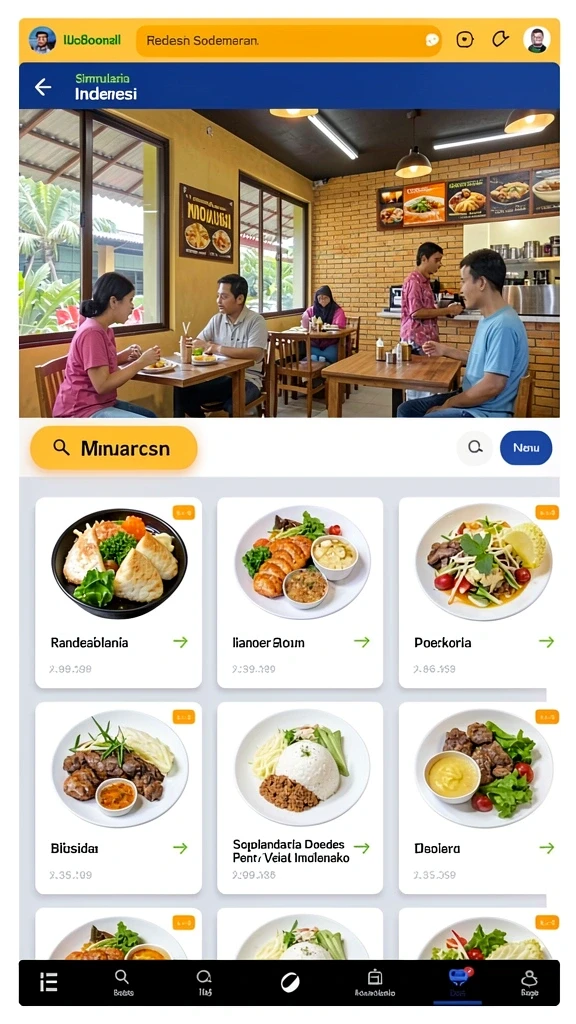
Task: Tap the center round icon in bottom bar
Action: pyautogui.click(x=290, y=982)
